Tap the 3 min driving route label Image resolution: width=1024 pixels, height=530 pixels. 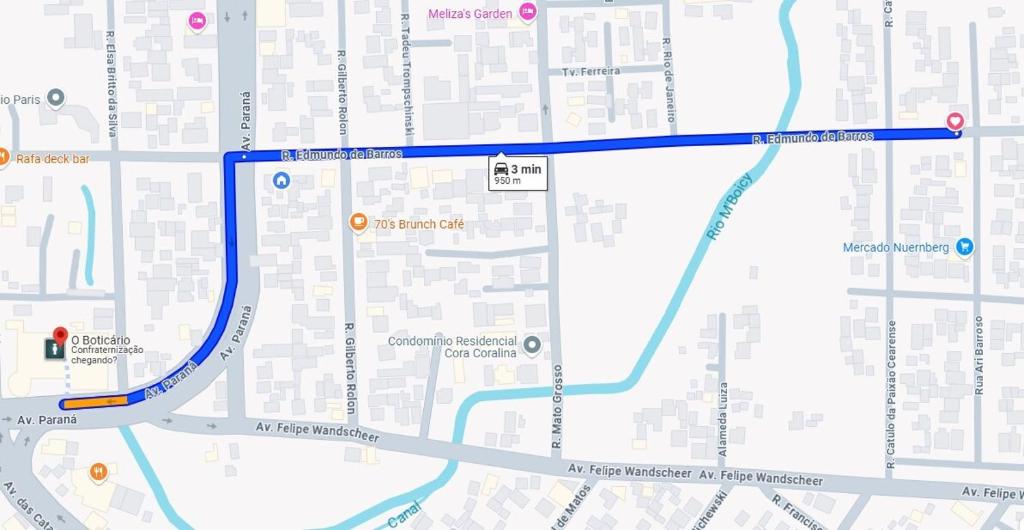[x=516, y=173]
